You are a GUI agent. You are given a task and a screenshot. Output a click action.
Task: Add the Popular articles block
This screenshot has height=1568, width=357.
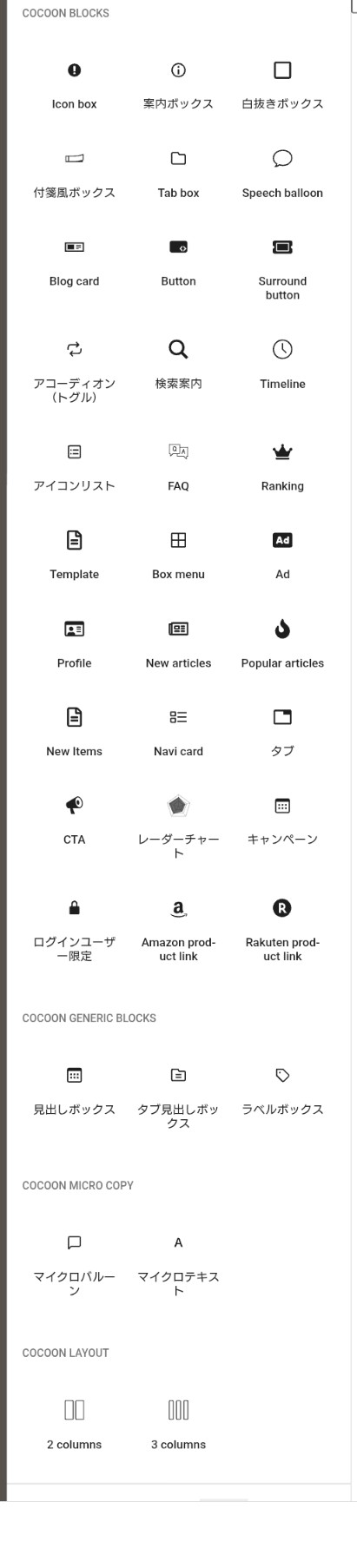click(x=282, y=644)
